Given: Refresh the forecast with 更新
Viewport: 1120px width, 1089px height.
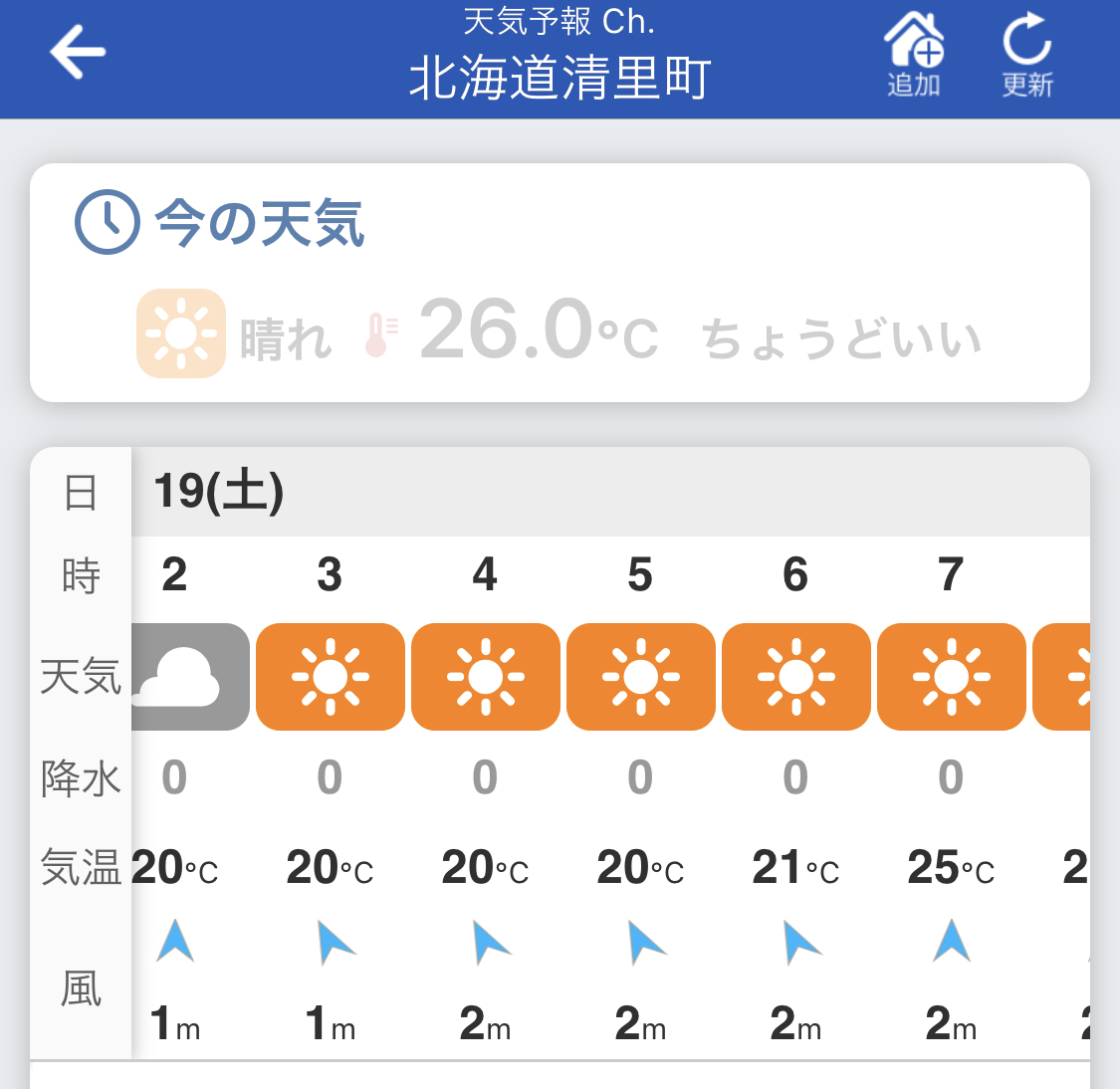Looking at the screenshot, I should [x=1026, y=55].
